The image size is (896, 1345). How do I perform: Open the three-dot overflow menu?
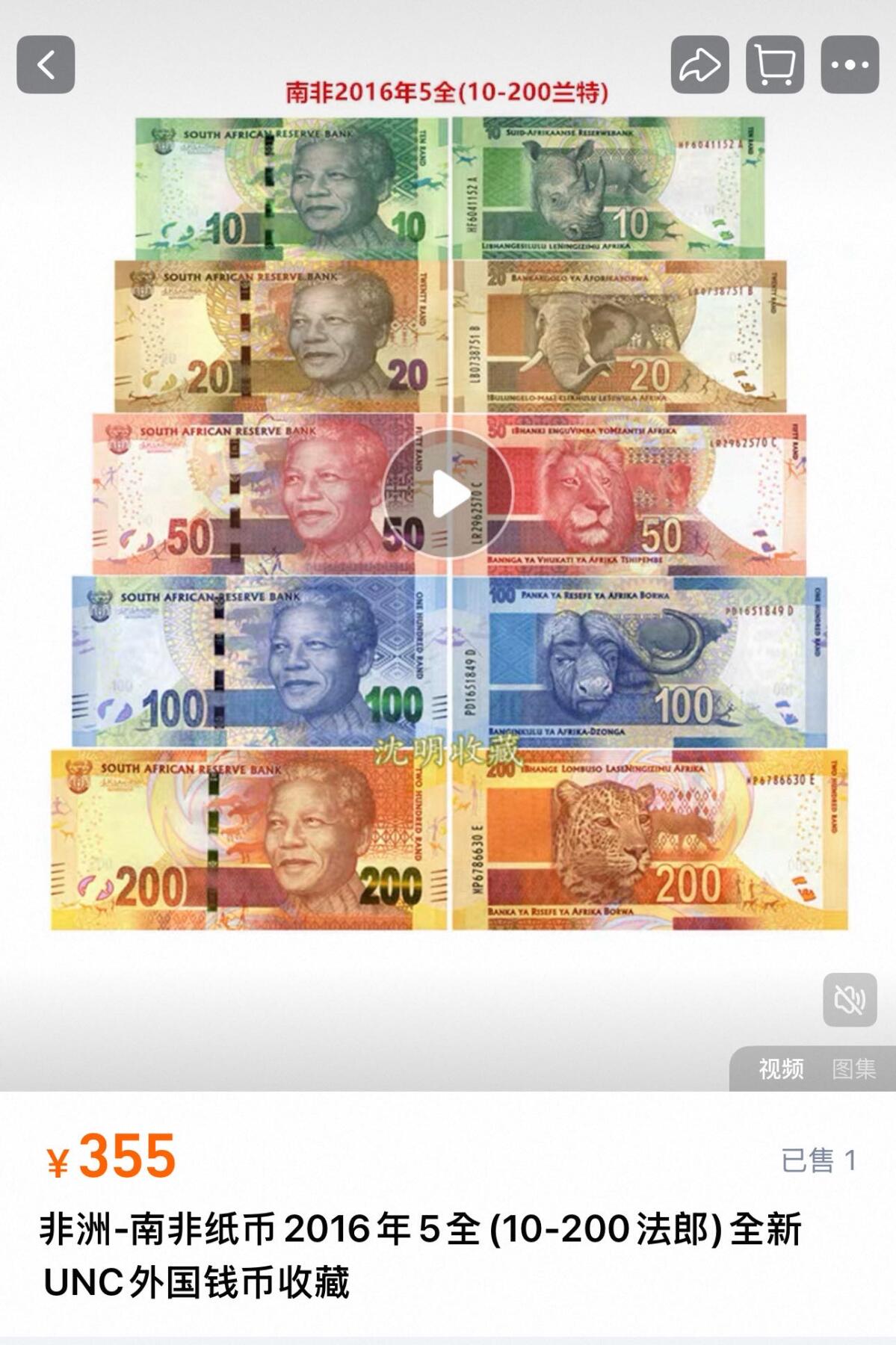point(850,64)
